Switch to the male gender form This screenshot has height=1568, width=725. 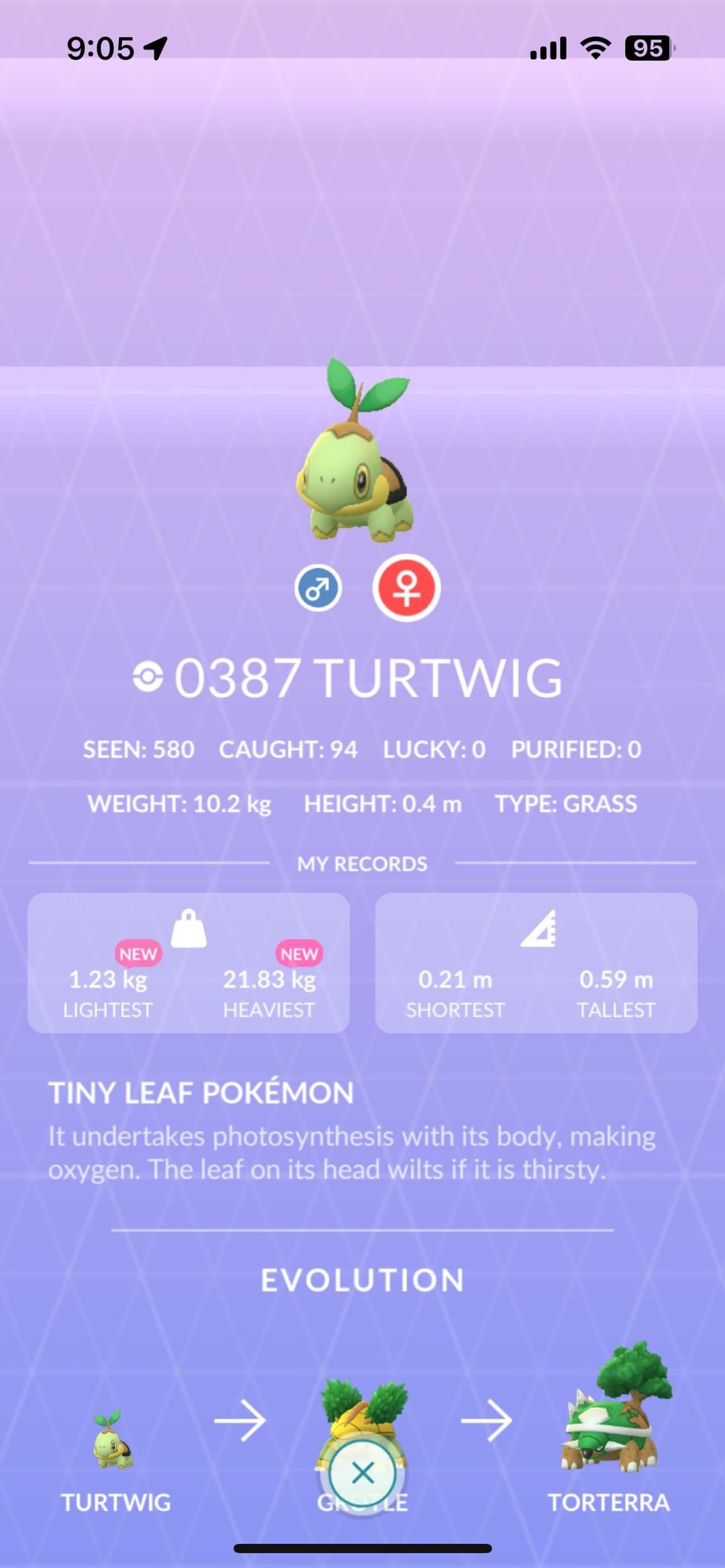318,588
